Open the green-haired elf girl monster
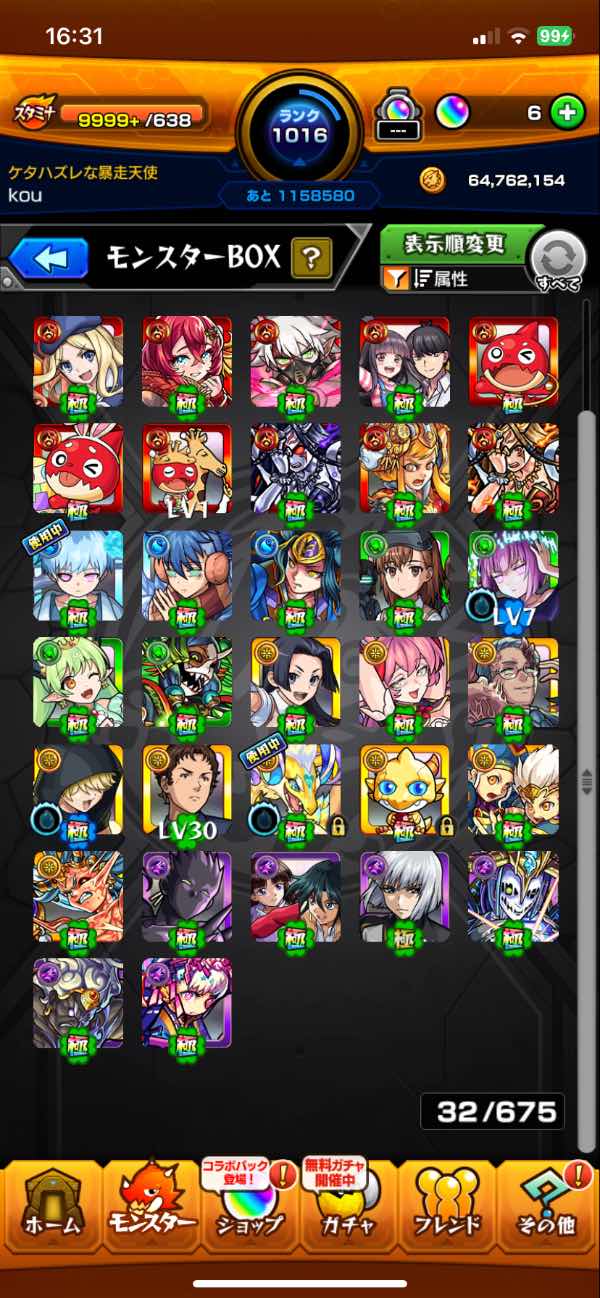Screen dimensions: 600x1298 click(x=78, y=682)
